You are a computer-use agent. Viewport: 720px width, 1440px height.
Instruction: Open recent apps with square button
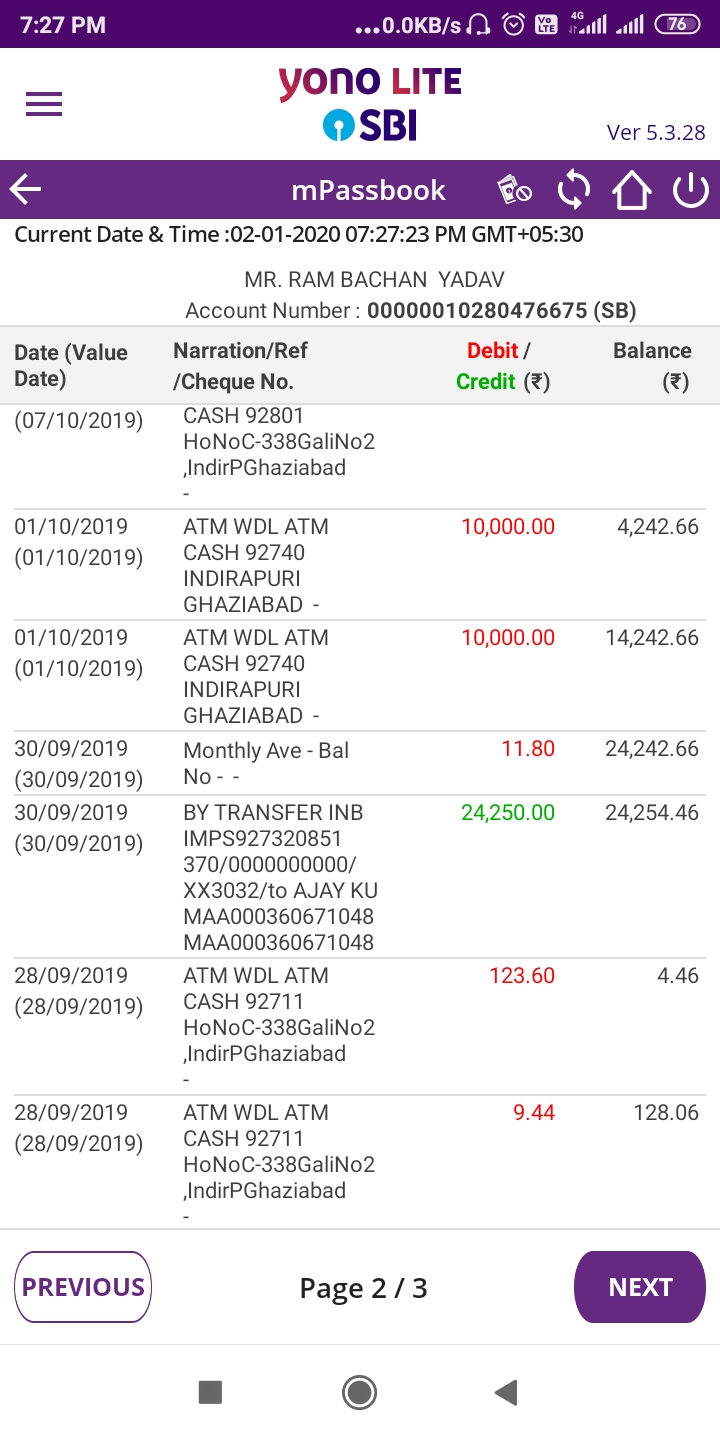[210, 1392]
